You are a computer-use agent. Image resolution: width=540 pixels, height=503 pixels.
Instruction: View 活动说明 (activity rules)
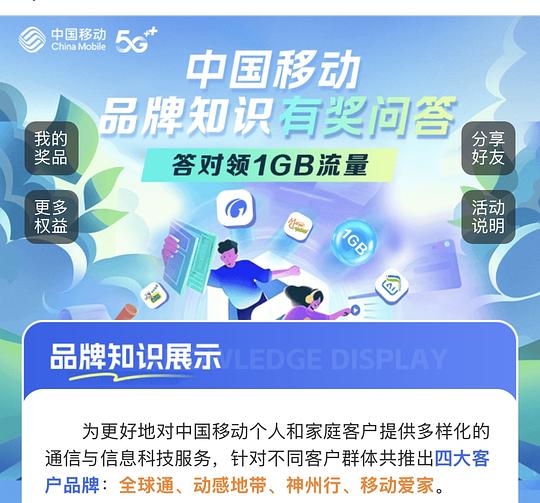(488, 217)
